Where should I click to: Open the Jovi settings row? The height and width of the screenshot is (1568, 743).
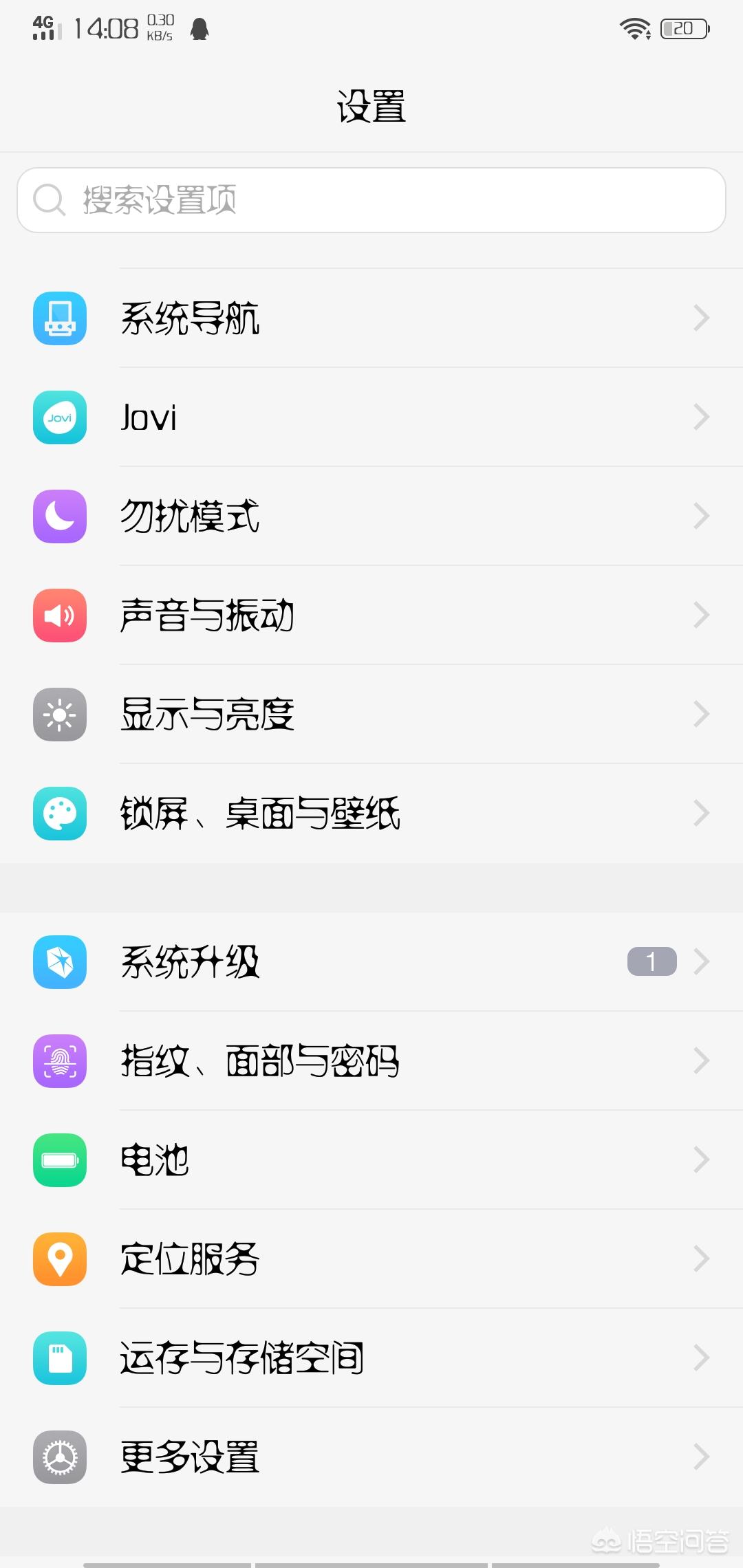(x=371, y=417)
